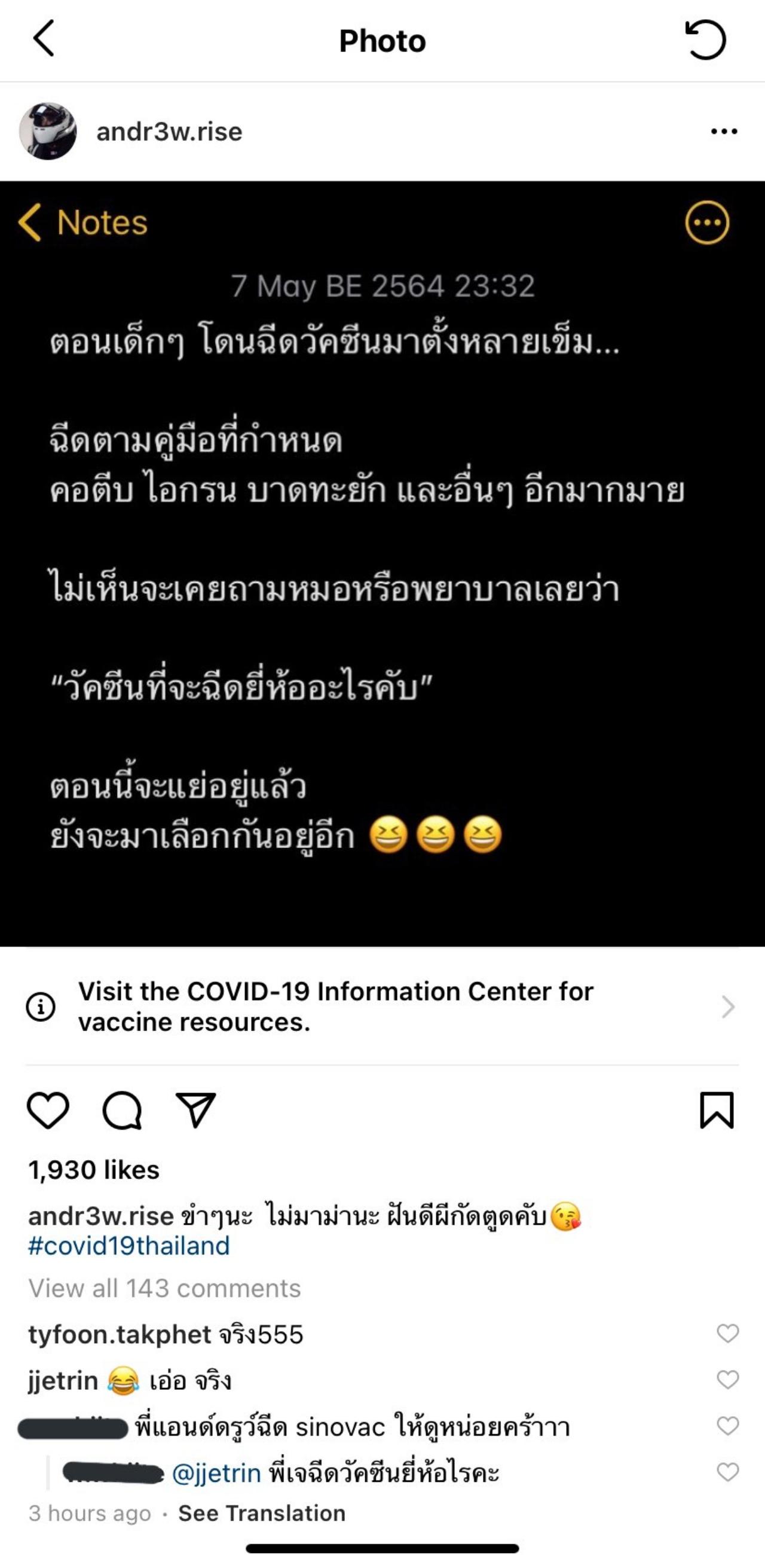Go back from the Photo screen
The width and height of the screenshot is (765, 1568).
coord(44,39)
